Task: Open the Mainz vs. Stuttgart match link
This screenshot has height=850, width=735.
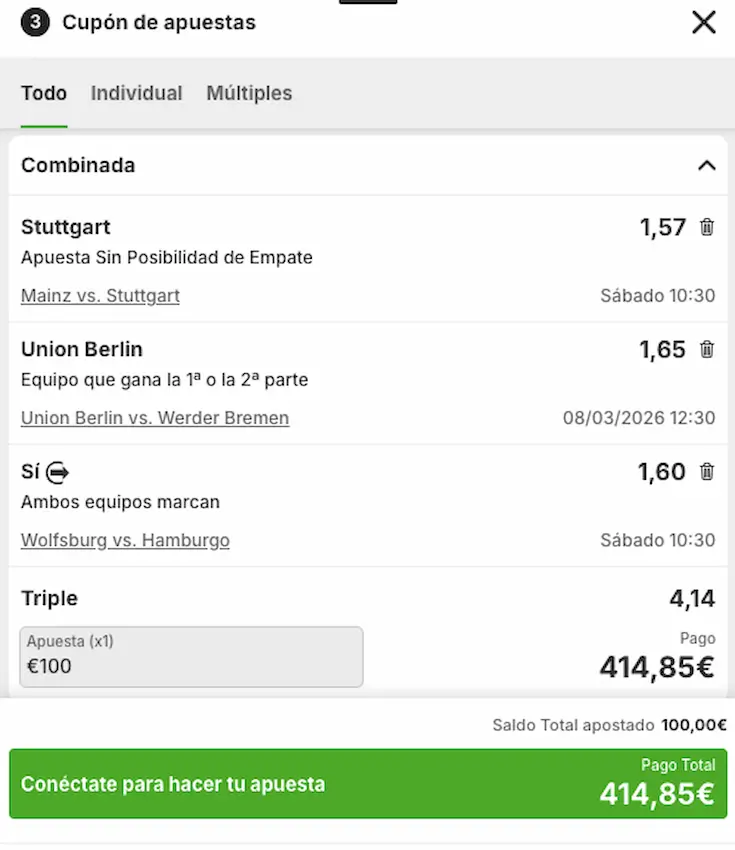Action: (100, 295)
